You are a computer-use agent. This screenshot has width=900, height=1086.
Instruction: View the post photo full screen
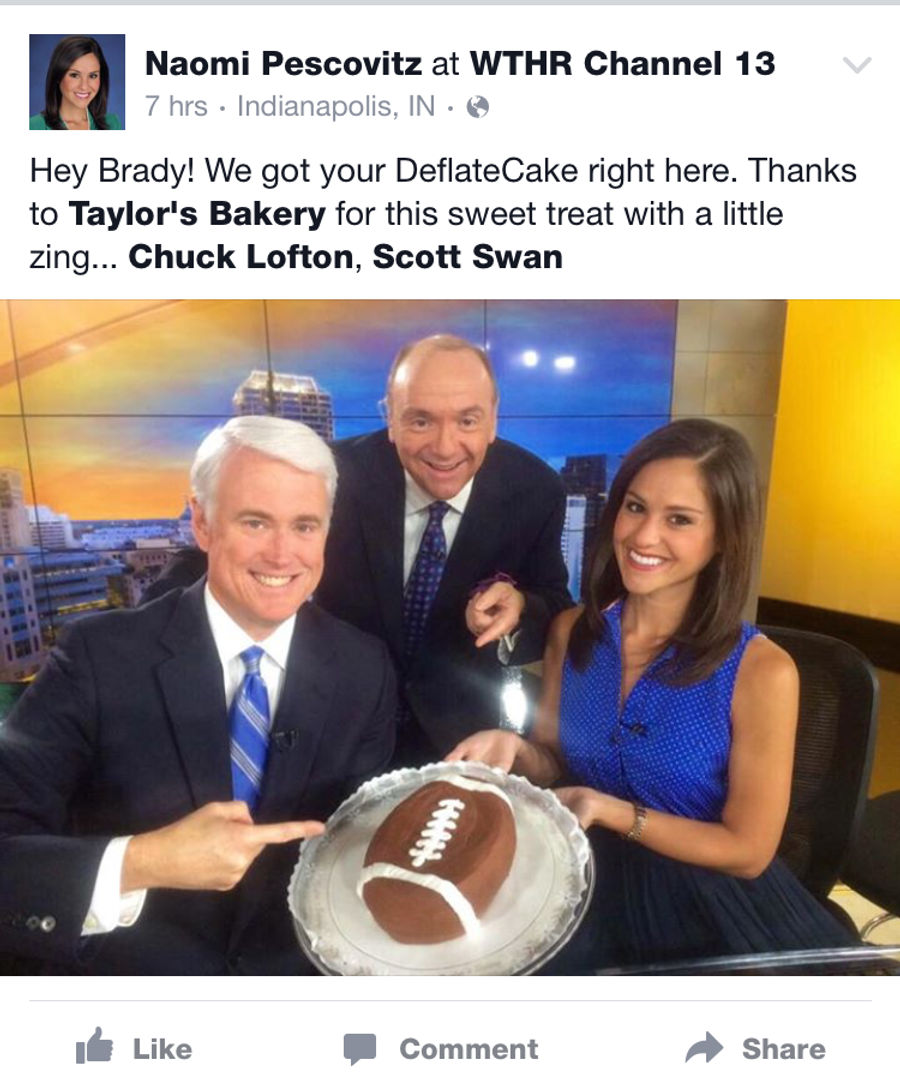(x=450, y=637)
